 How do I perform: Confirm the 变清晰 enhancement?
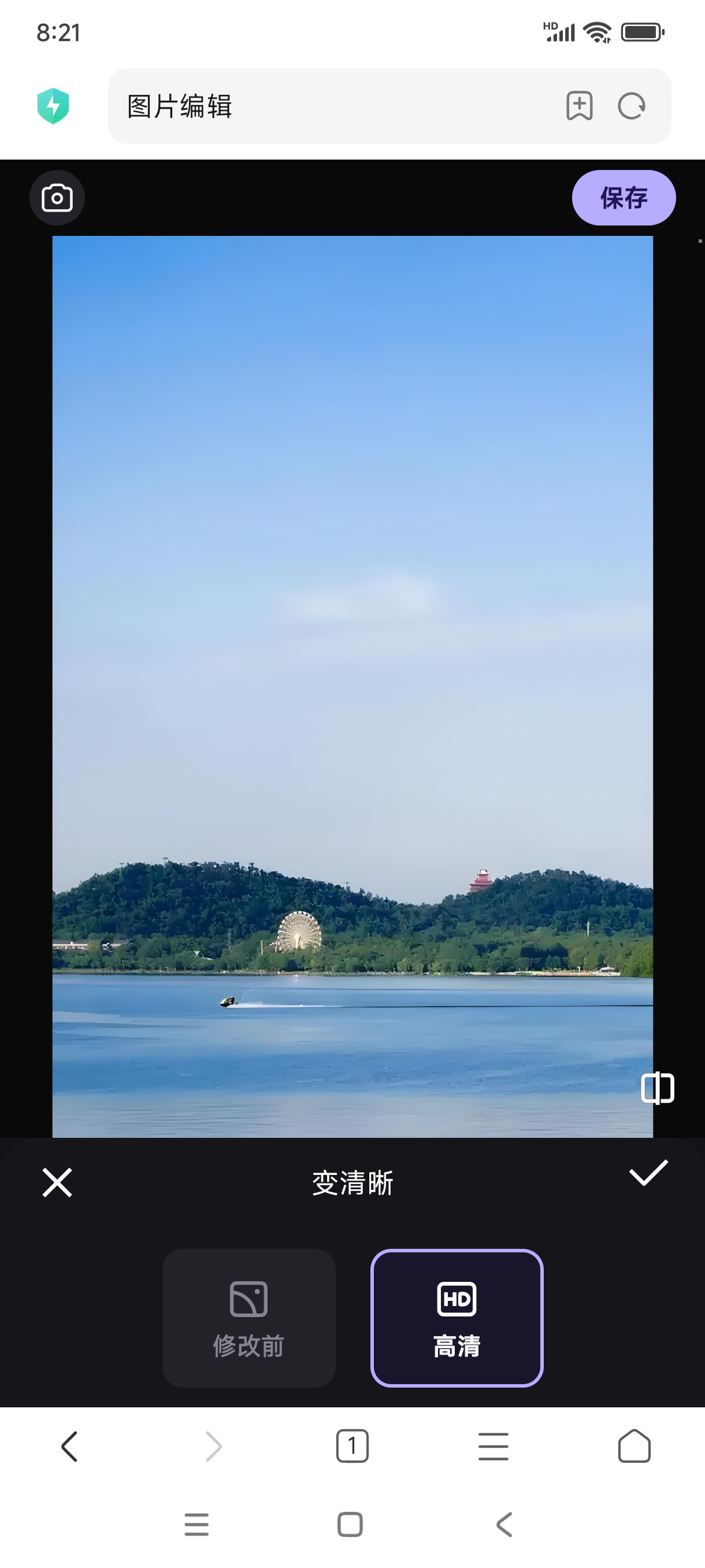point(648,1173)
